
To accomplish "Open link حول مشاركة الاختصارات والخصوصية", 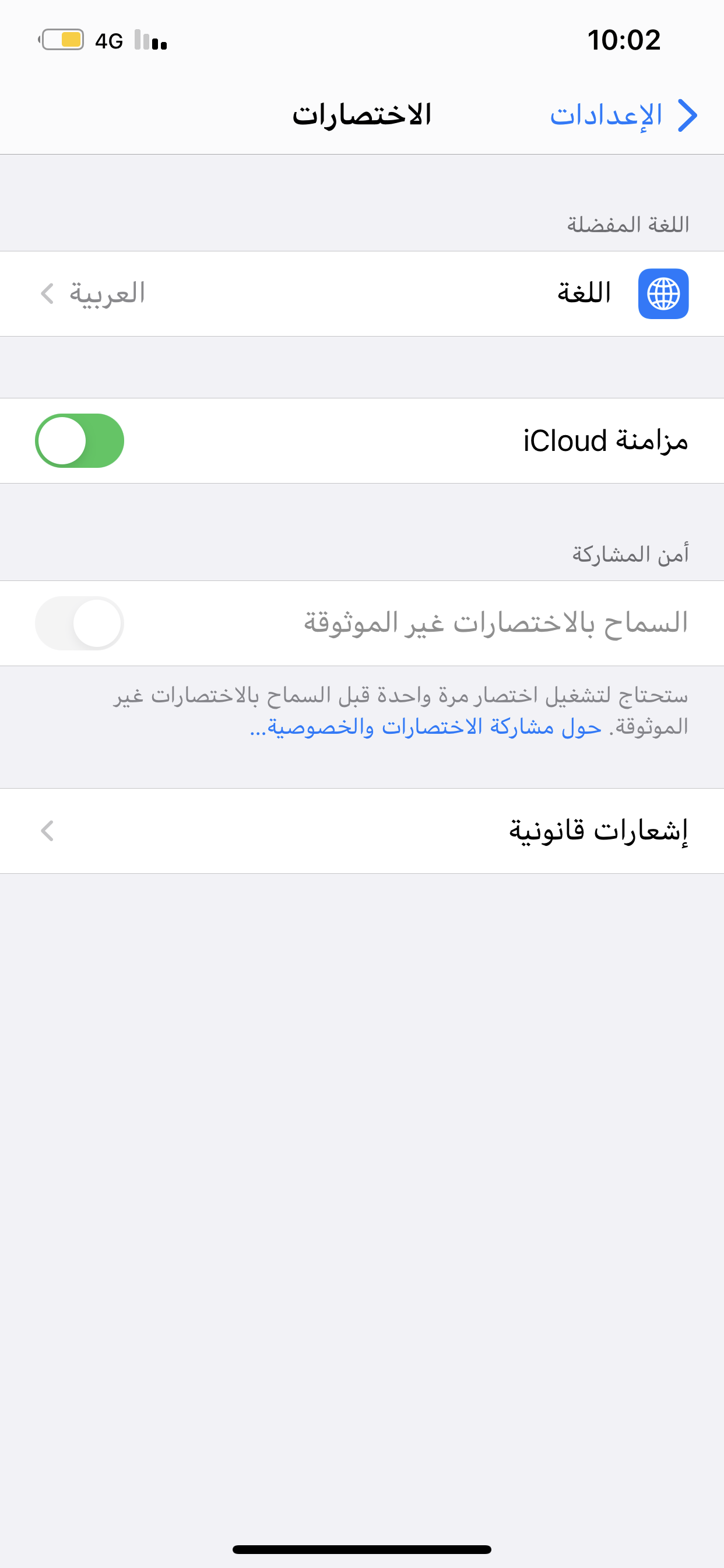I will (x=426, y=727).
